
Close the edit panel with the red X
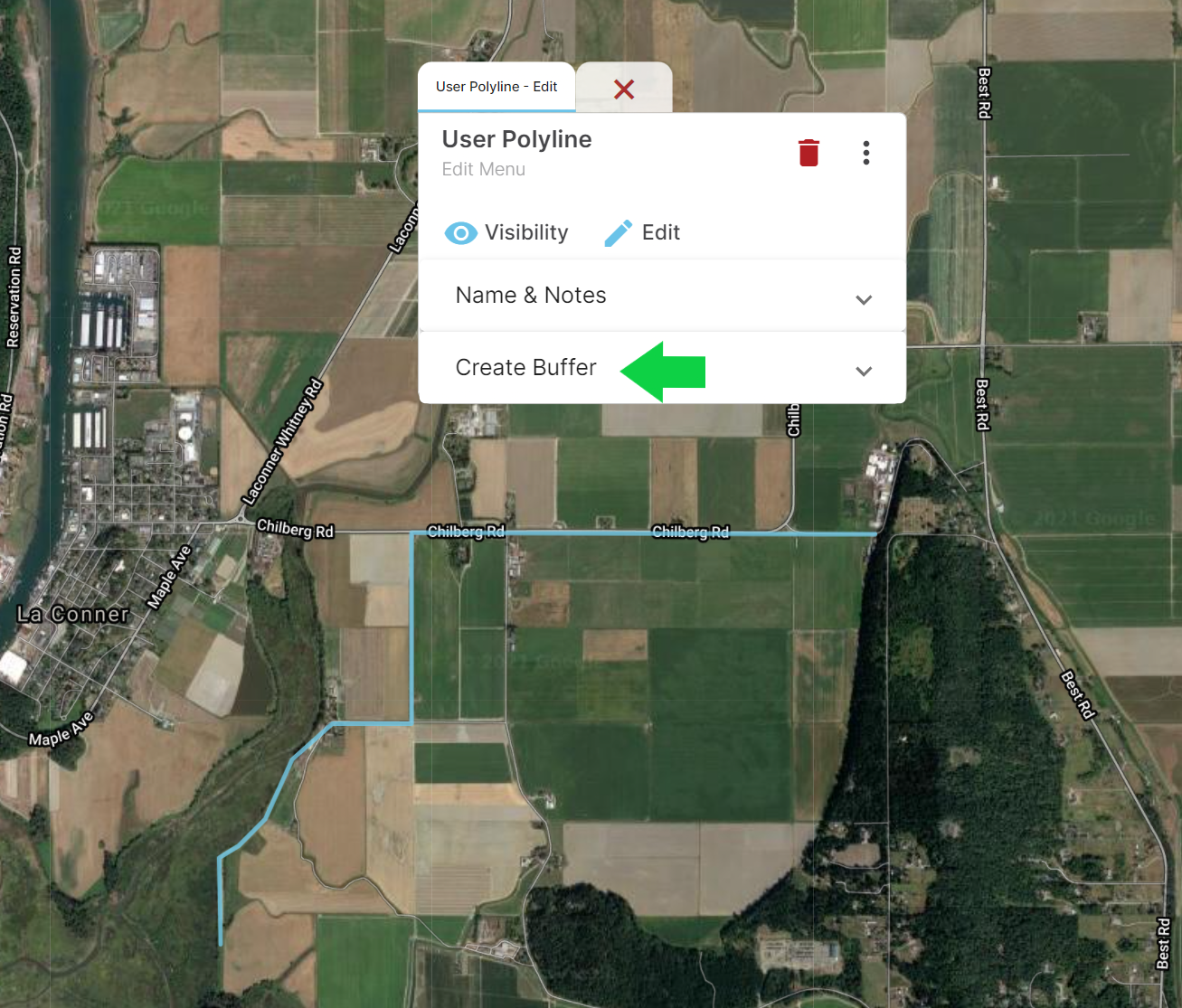tap(623, 89)
